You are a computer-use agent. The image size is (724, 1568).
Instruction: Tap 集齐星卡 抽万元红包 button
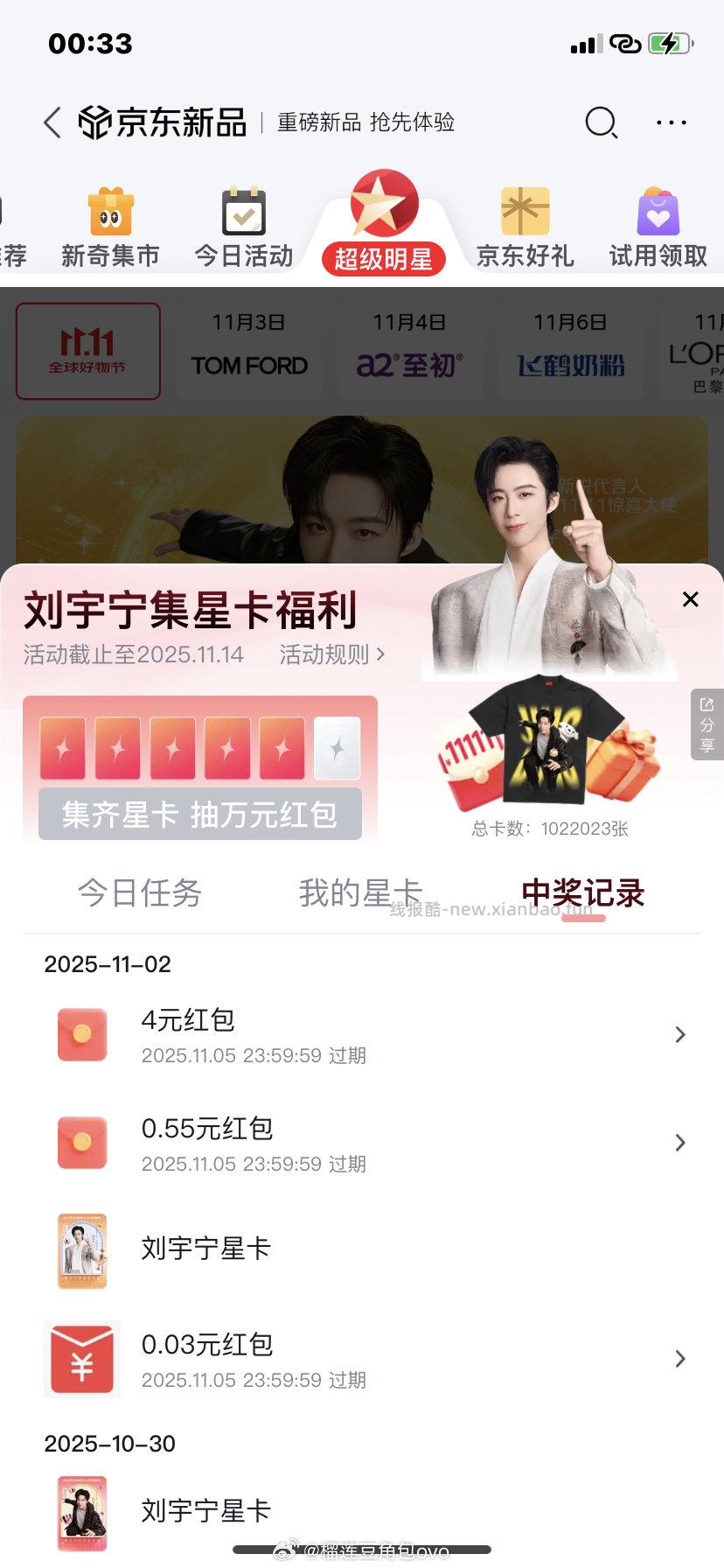point(199,815)
